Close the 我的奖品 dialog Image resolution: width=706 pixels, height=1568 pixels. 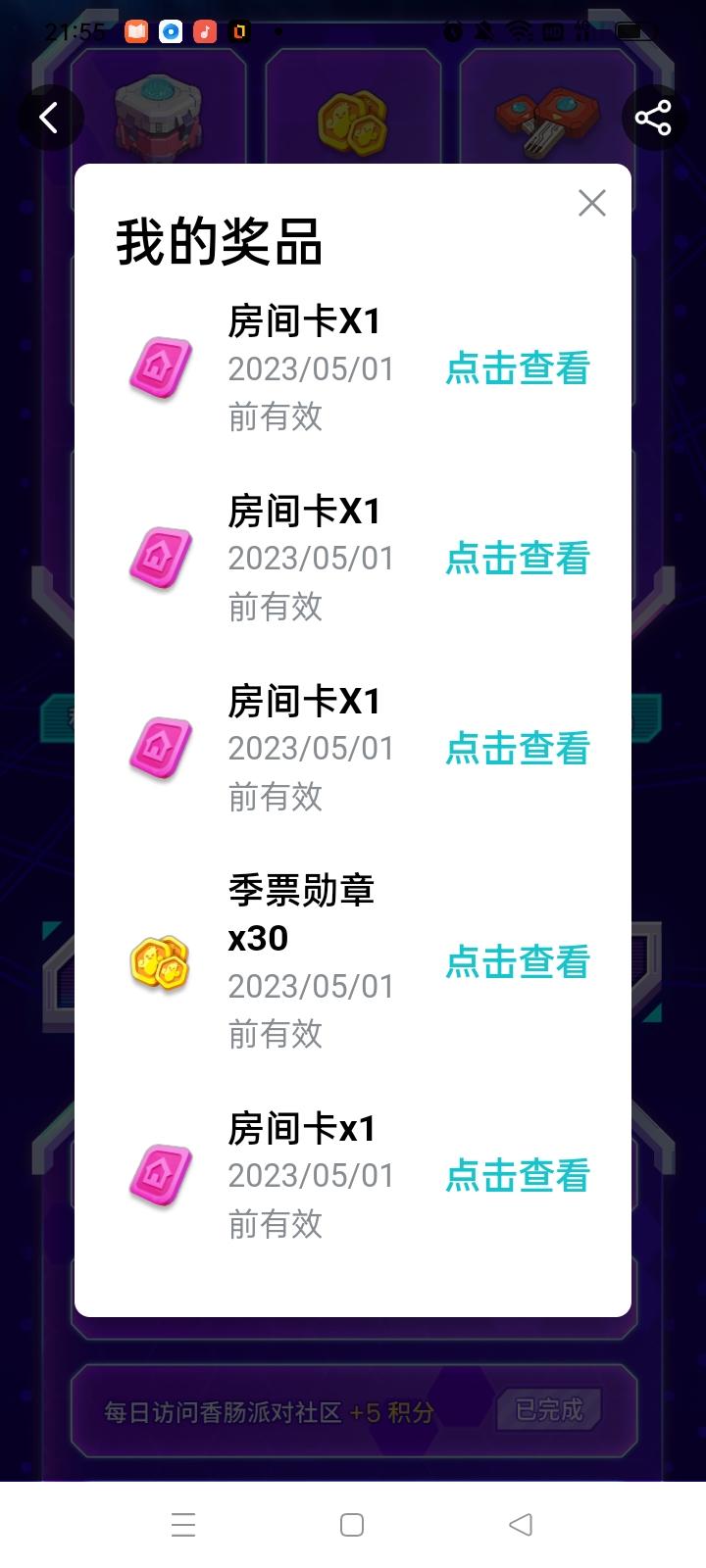[x=591, y=203]
